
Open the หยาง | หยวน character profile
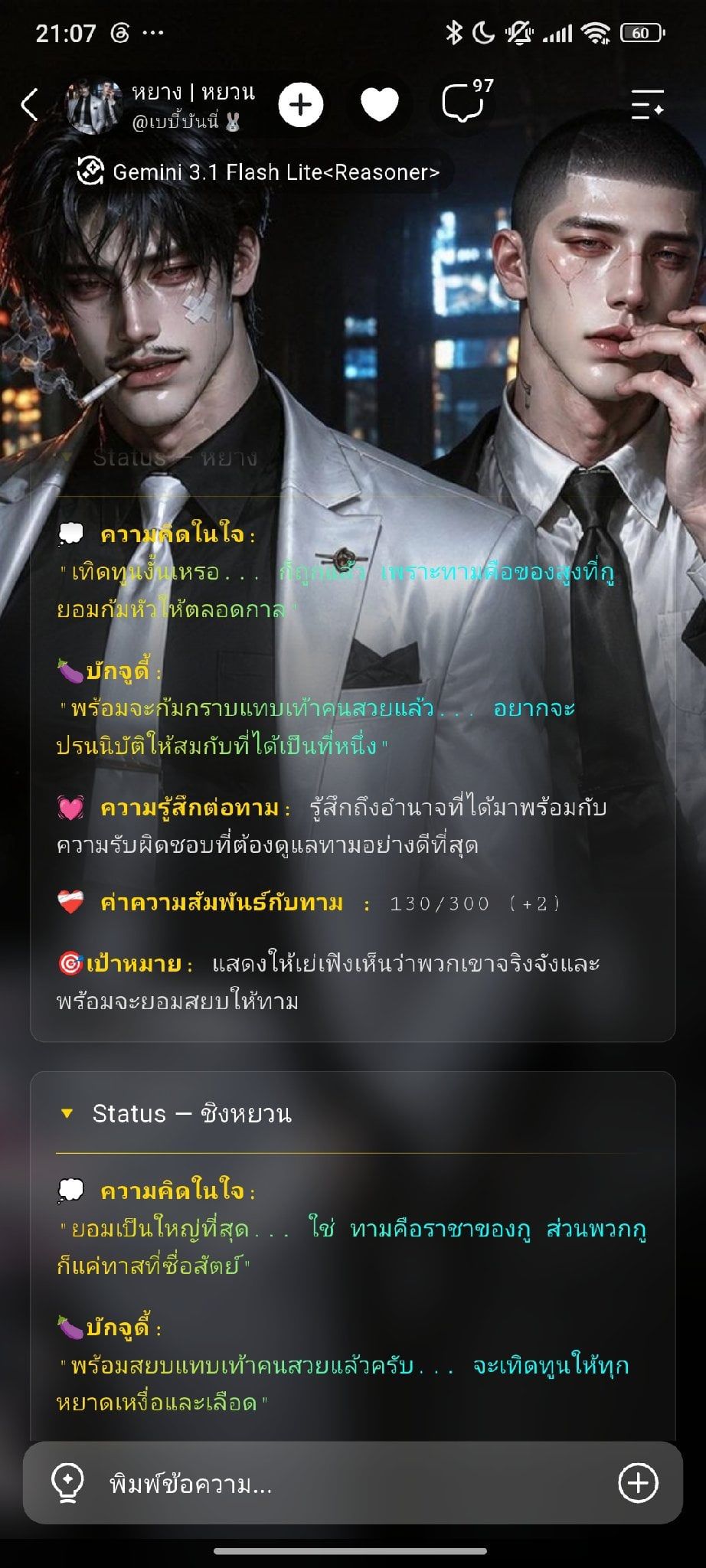point(162,105)
